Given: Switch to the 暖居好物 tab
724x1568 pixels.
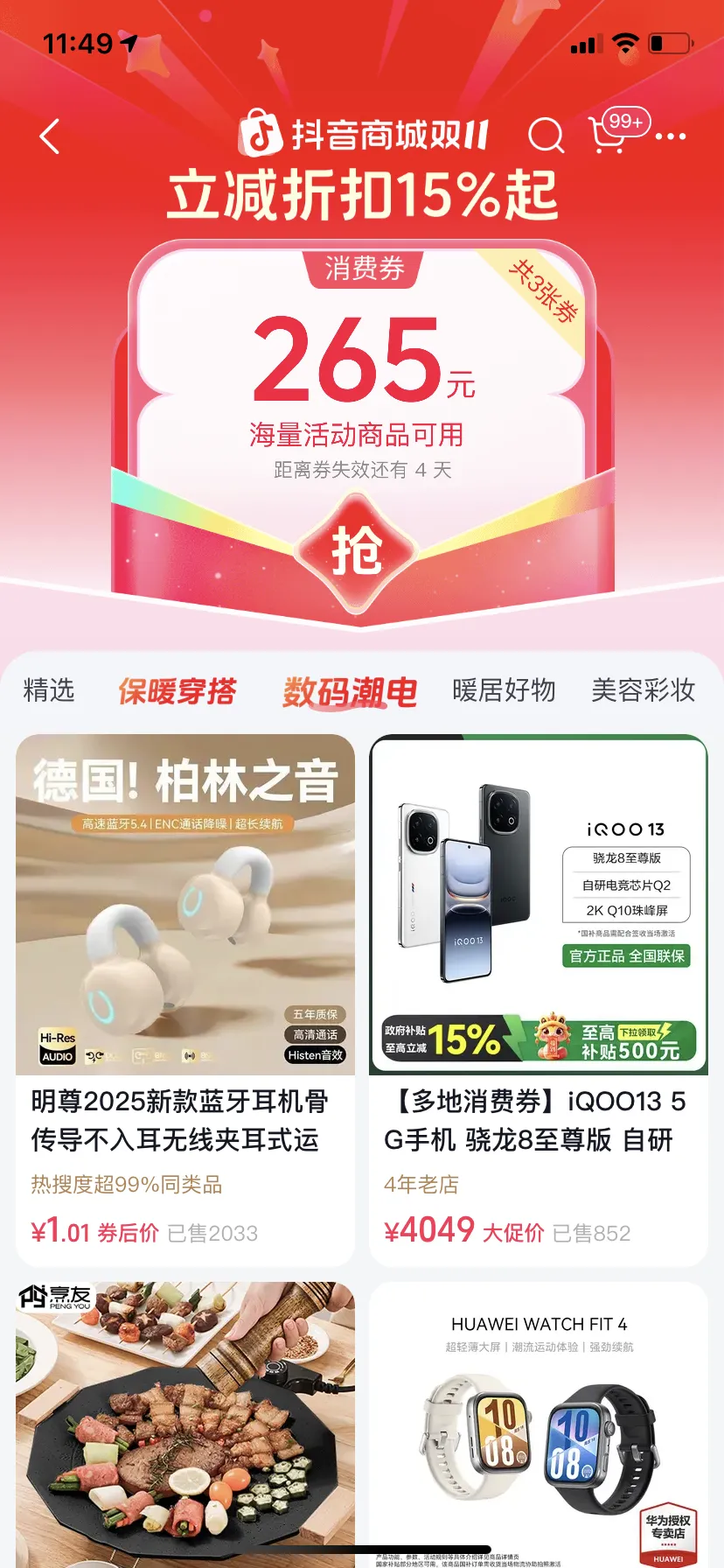Looking at the screenshot, I should 504,690.
